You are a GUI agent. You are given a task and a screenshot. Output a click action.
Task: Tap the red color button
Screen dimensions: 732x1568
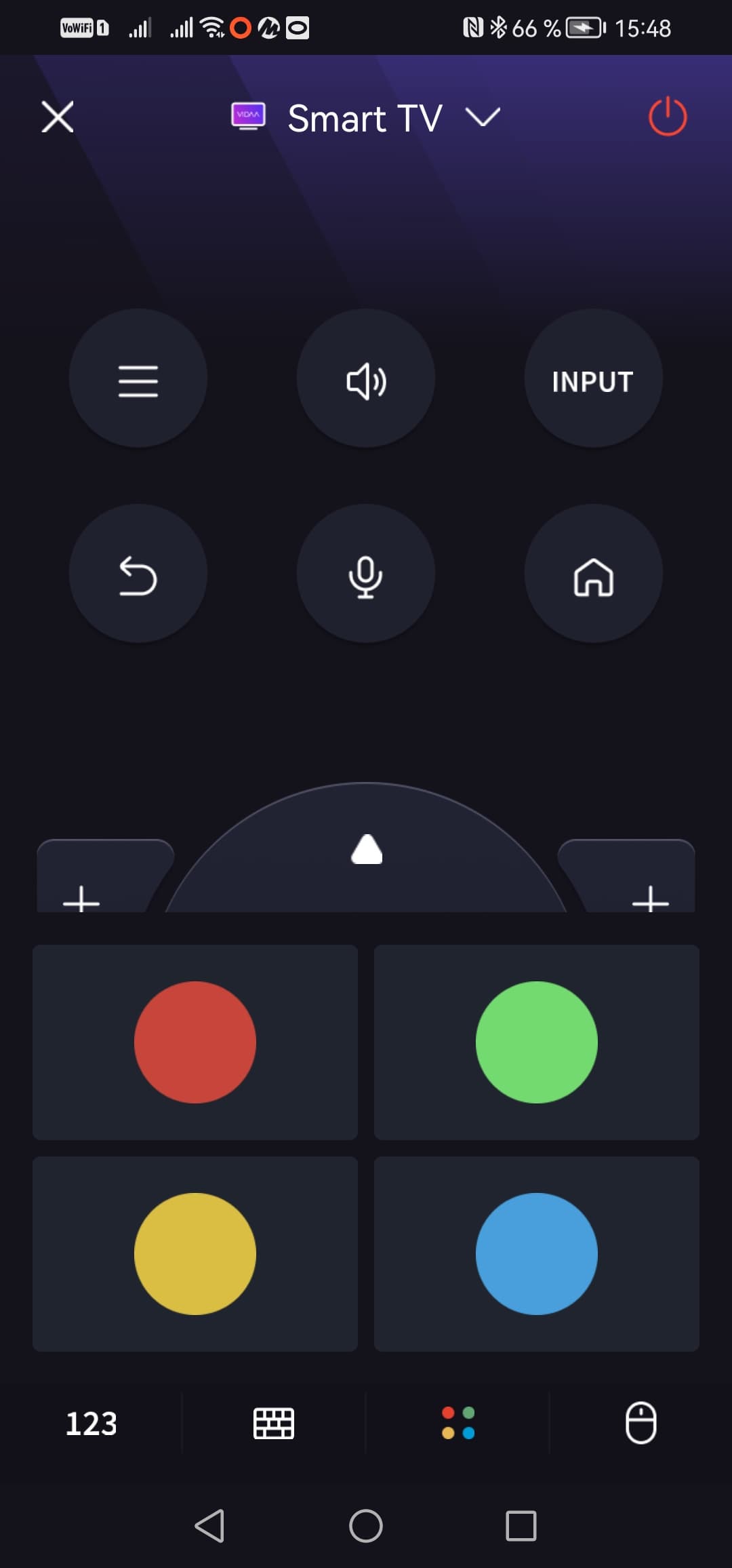195,1042
